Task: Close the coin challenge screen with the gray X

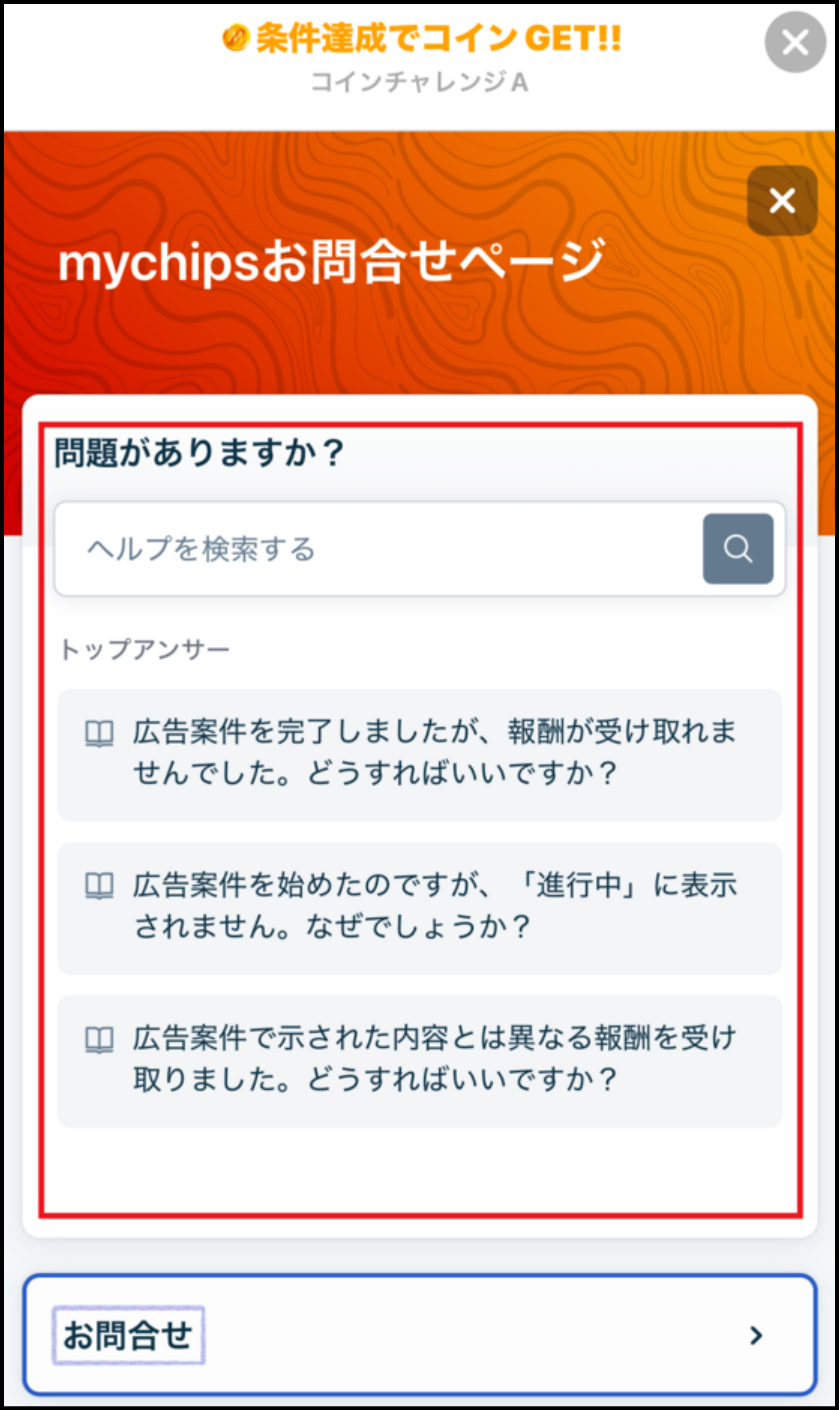Action: click(795, 42)
